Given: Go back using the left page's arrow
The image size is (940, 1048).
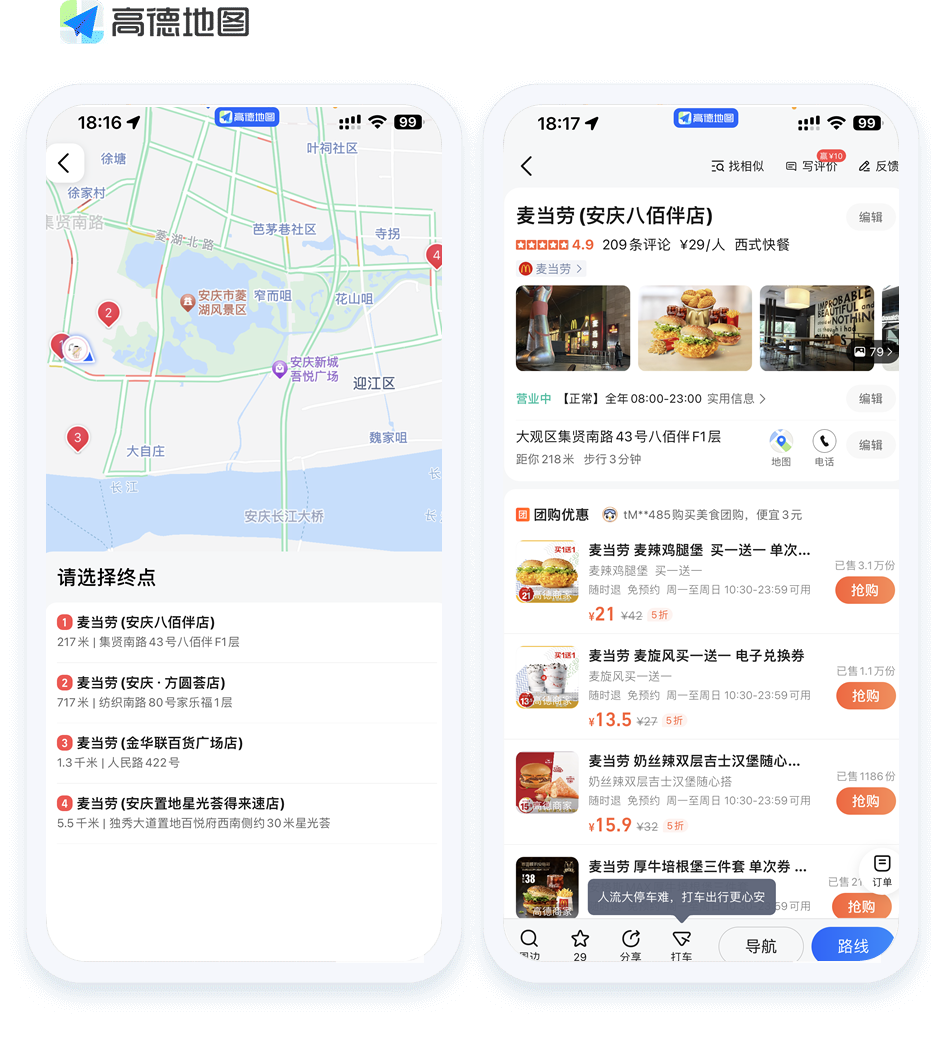Looking at the screenshot, I should click(x=64, y=163).
